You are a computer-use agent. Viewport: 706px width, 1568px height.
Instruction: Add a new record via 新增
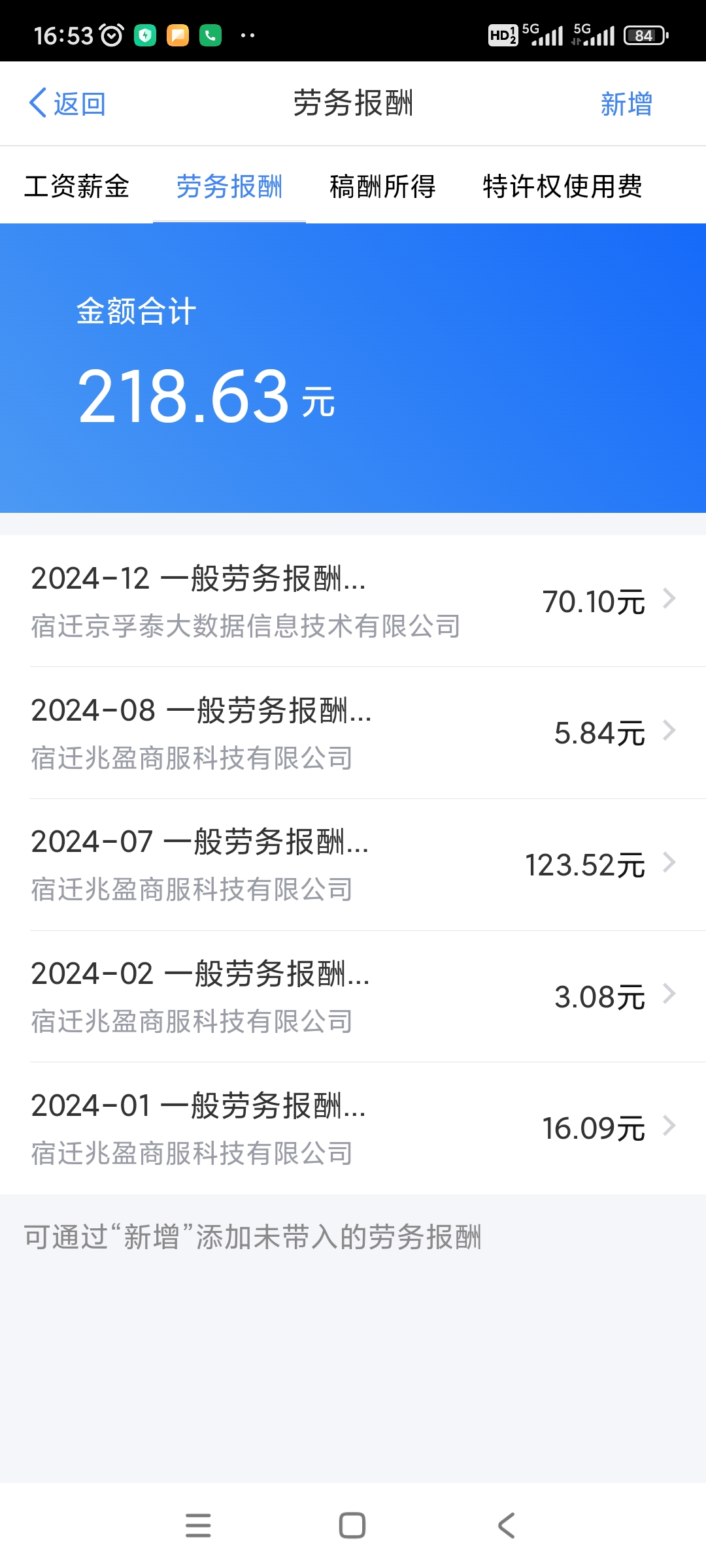[626, 104]
